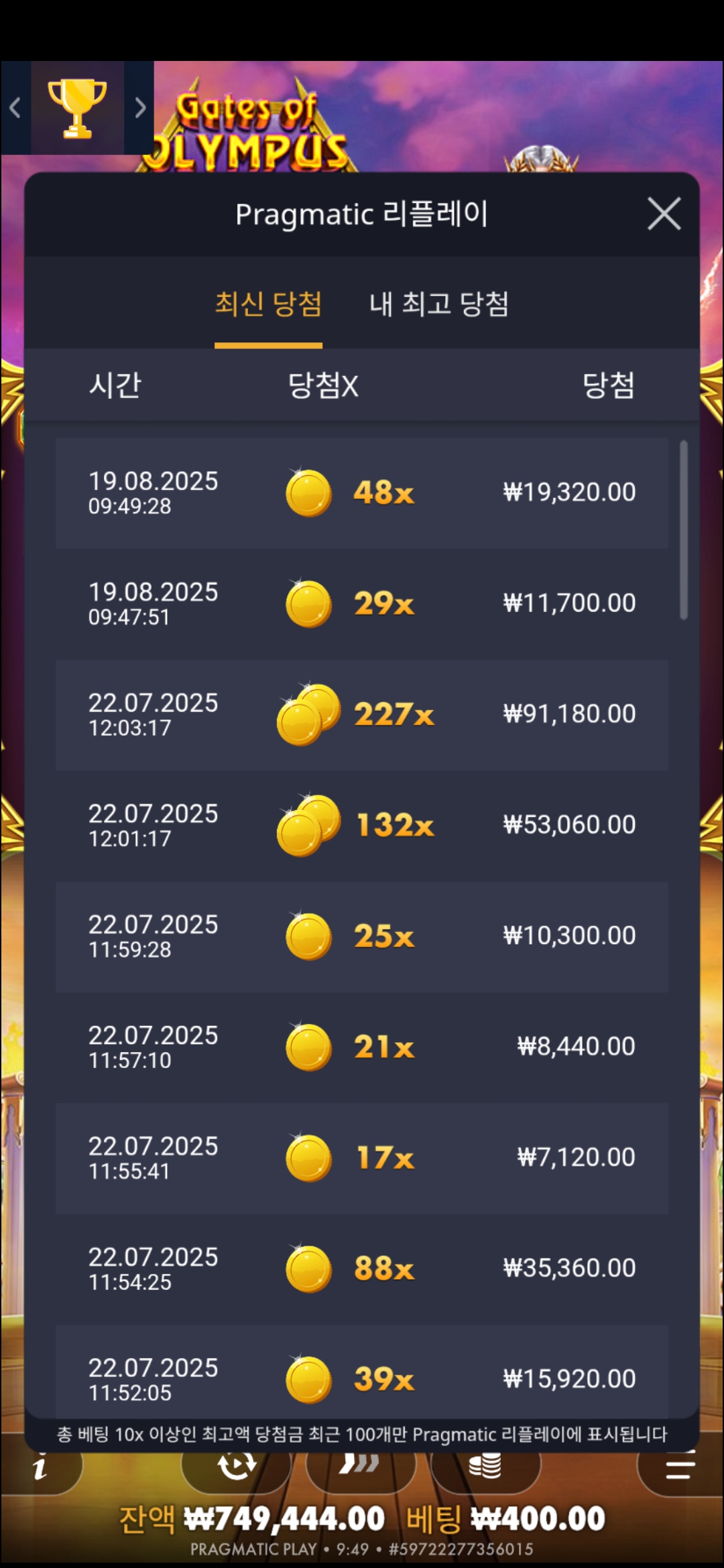Image resolution: width=724 pixels, height=1568 pixels.
Task: Play the 227x win replay
Action: [x=361, y=714]
